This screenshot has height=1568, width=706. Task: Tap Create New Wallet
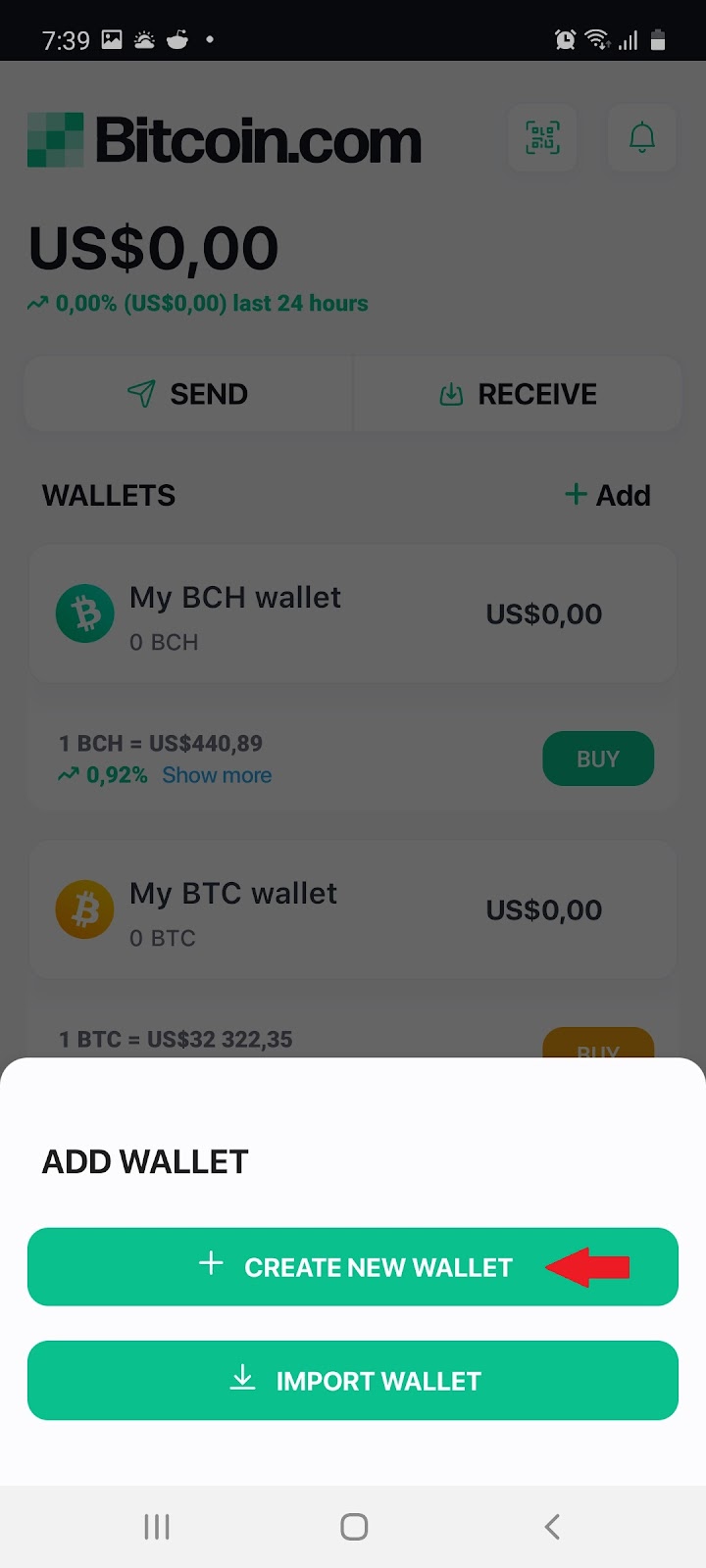353,1266
